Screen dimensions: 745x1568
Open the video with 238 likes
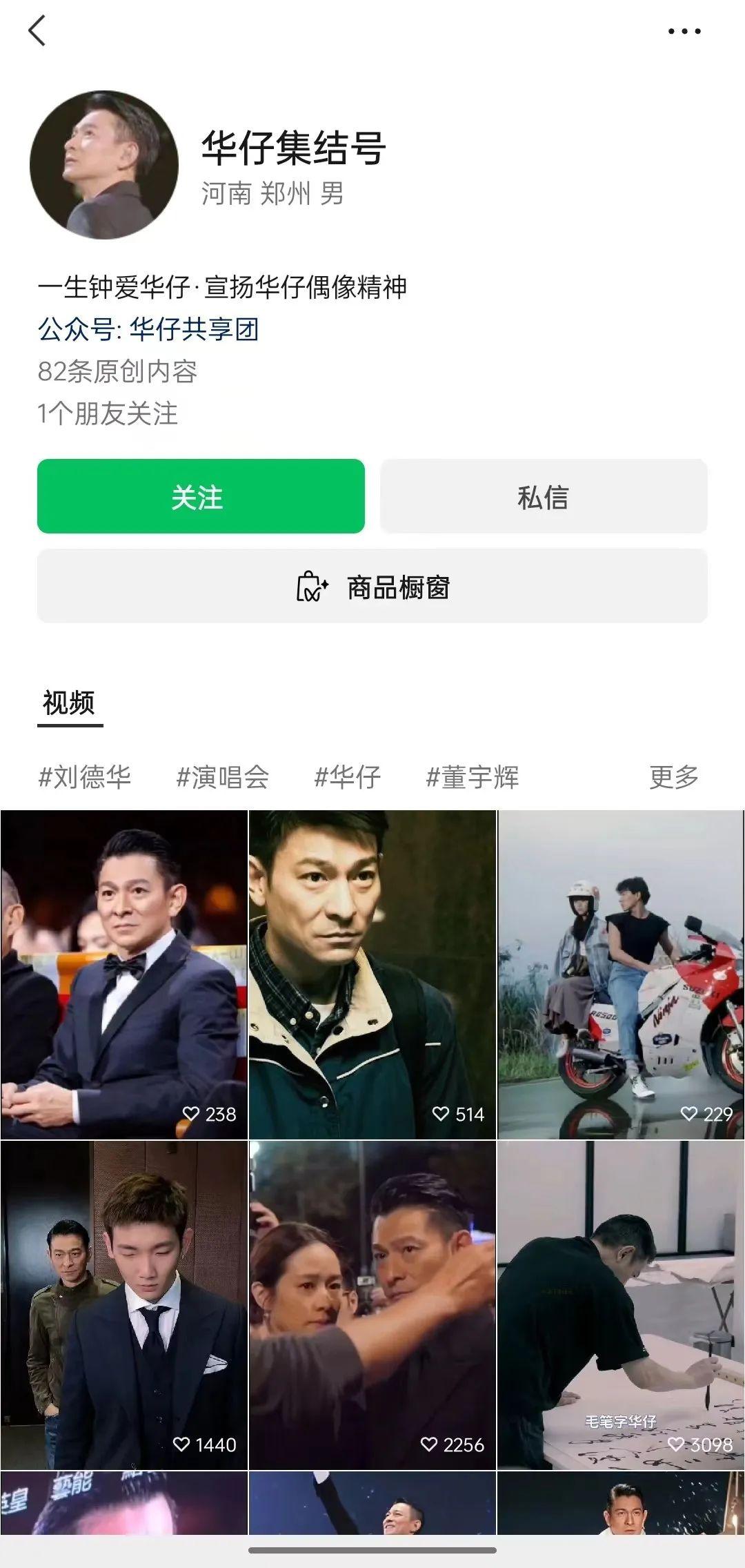[x=124, y=973]
